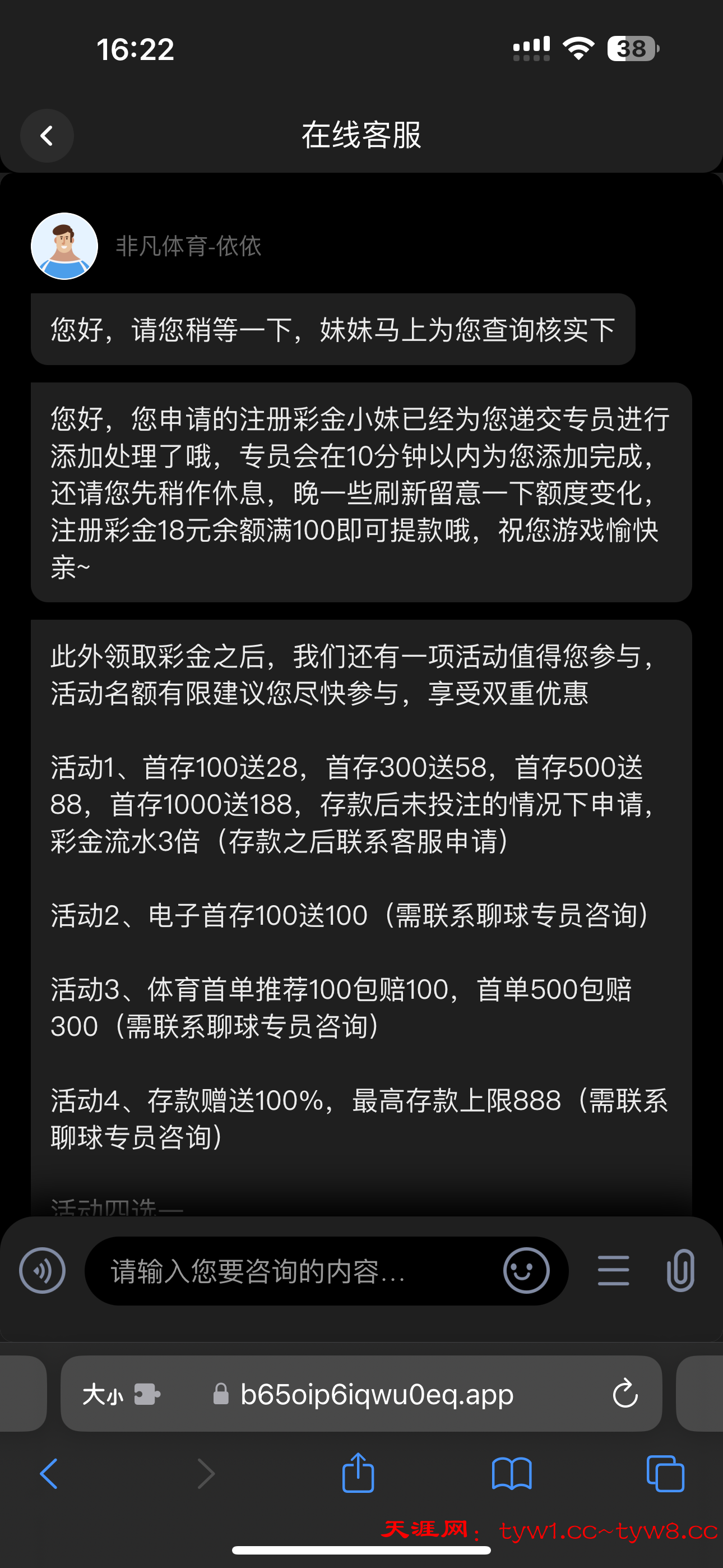
Task: Select the 在线客服 title bar
Action: tap(361, 135)
